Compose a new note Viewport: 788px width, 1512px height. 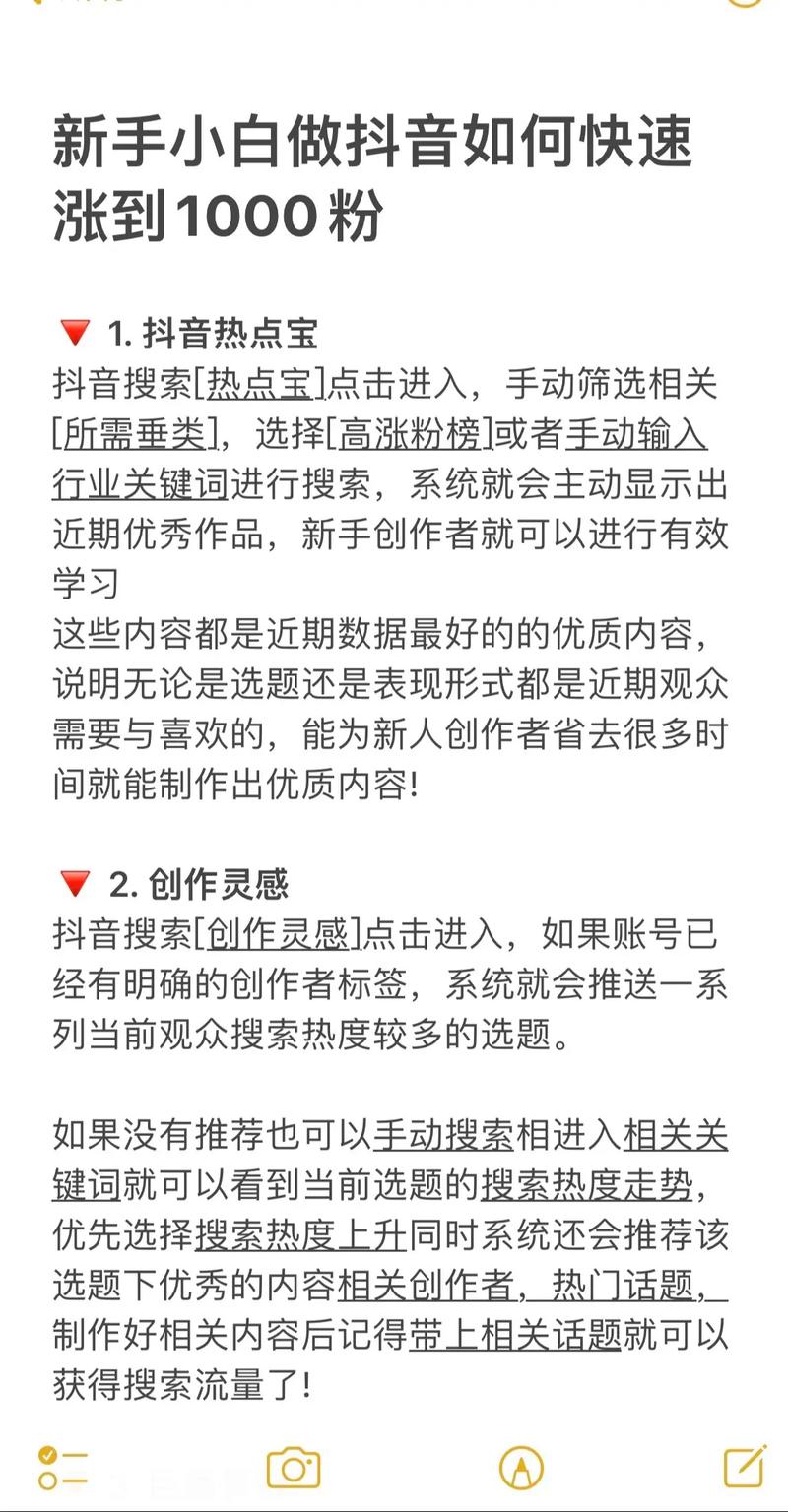coord(745,1466)
